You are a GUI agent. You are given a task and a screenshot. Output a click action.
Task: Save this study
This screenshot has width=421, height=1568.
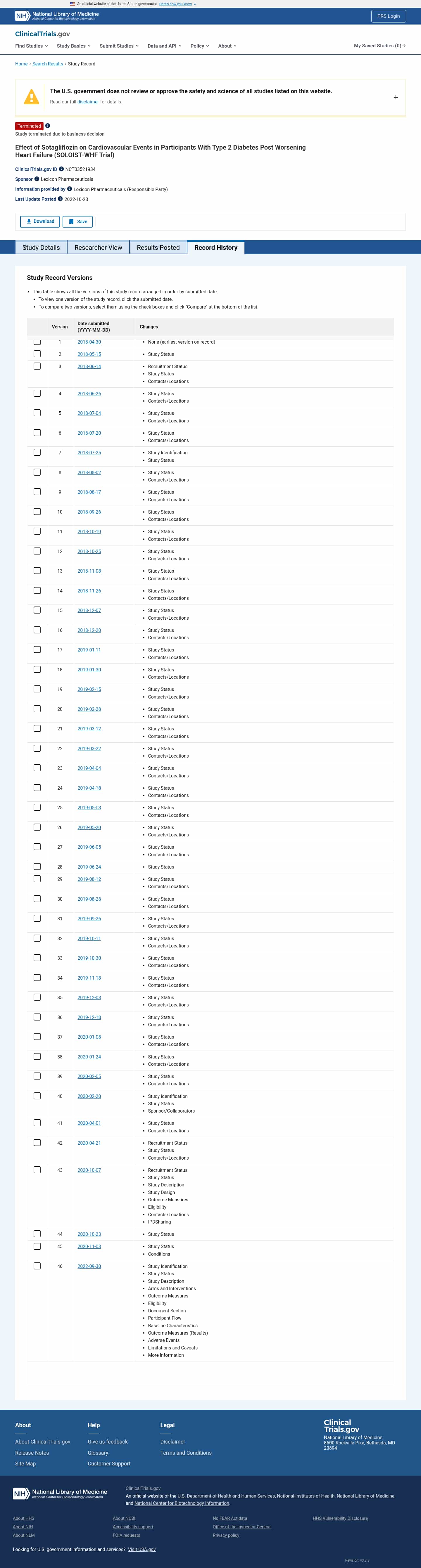pos(78,221)
